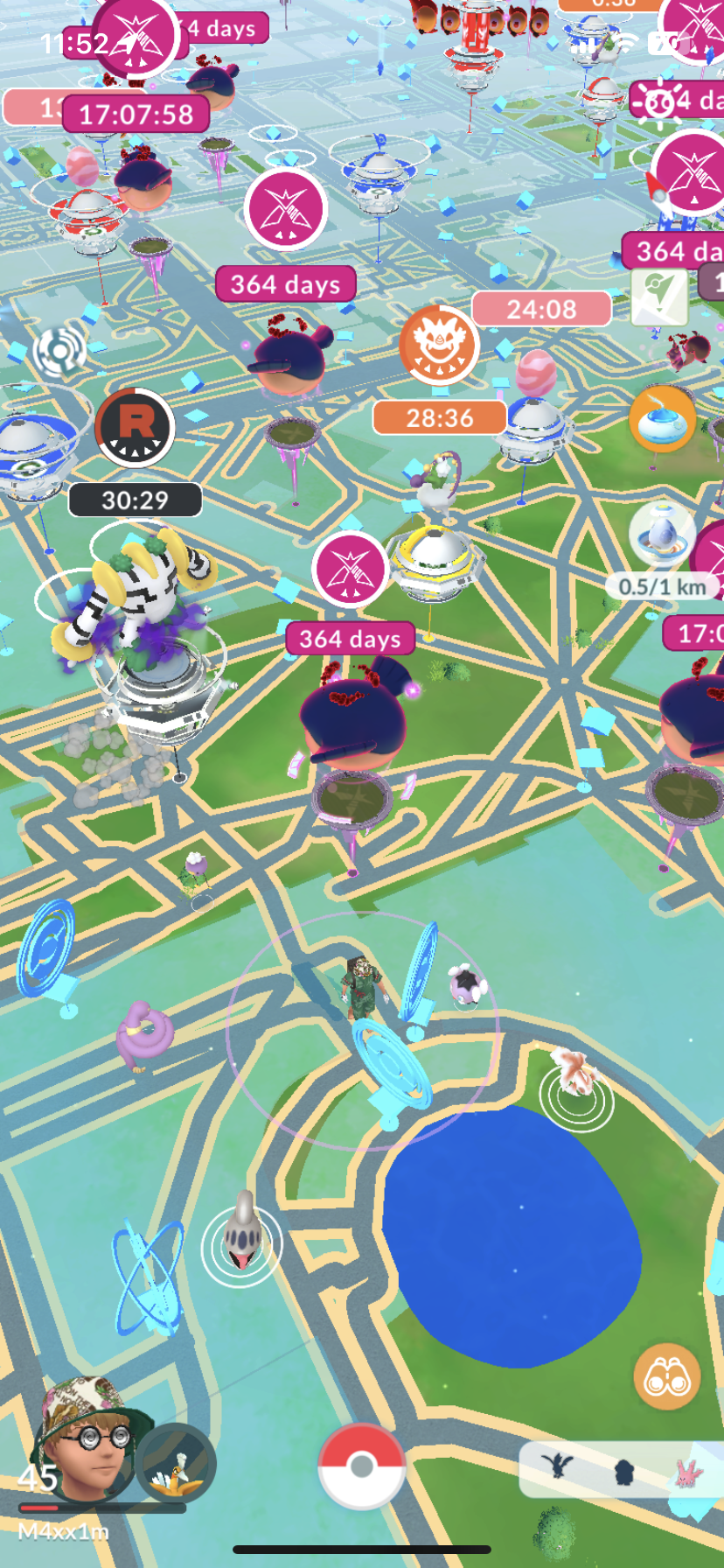Open the raid boss icon with 28:36 timer

tap(439, 345)
